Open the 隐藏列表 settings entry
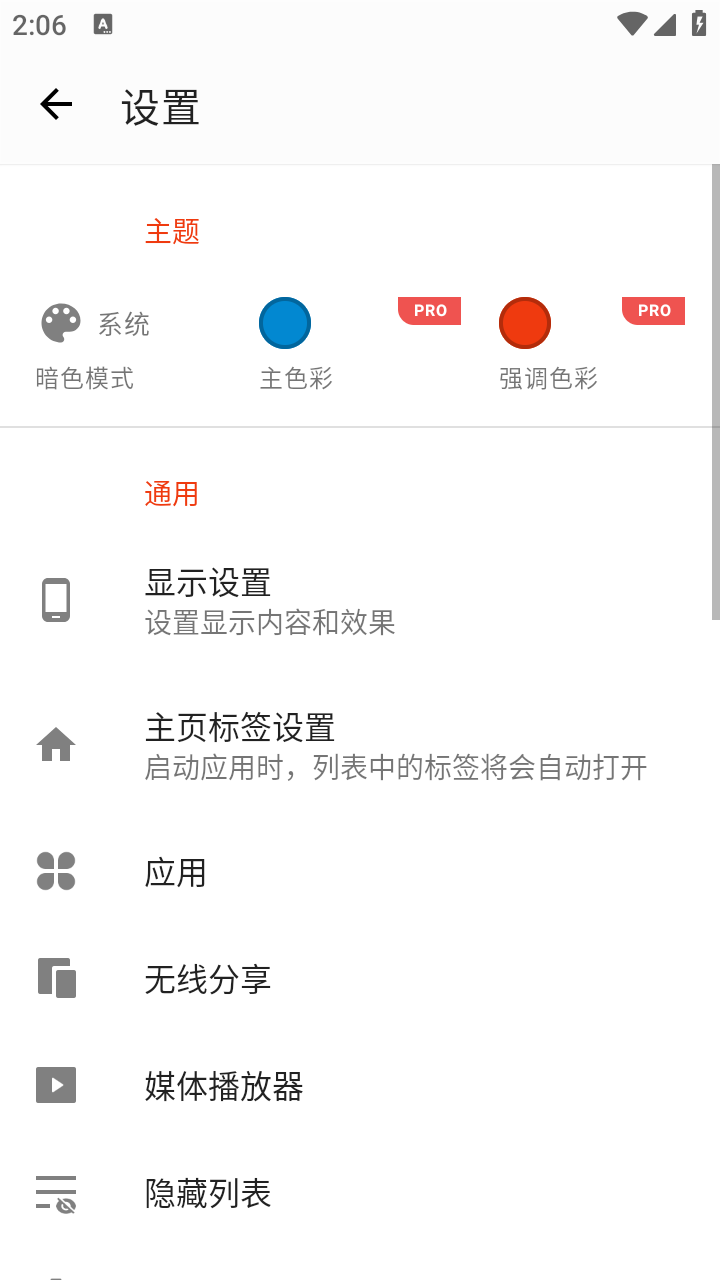The image size is (720, 1280). click(x=206, y=1192)
